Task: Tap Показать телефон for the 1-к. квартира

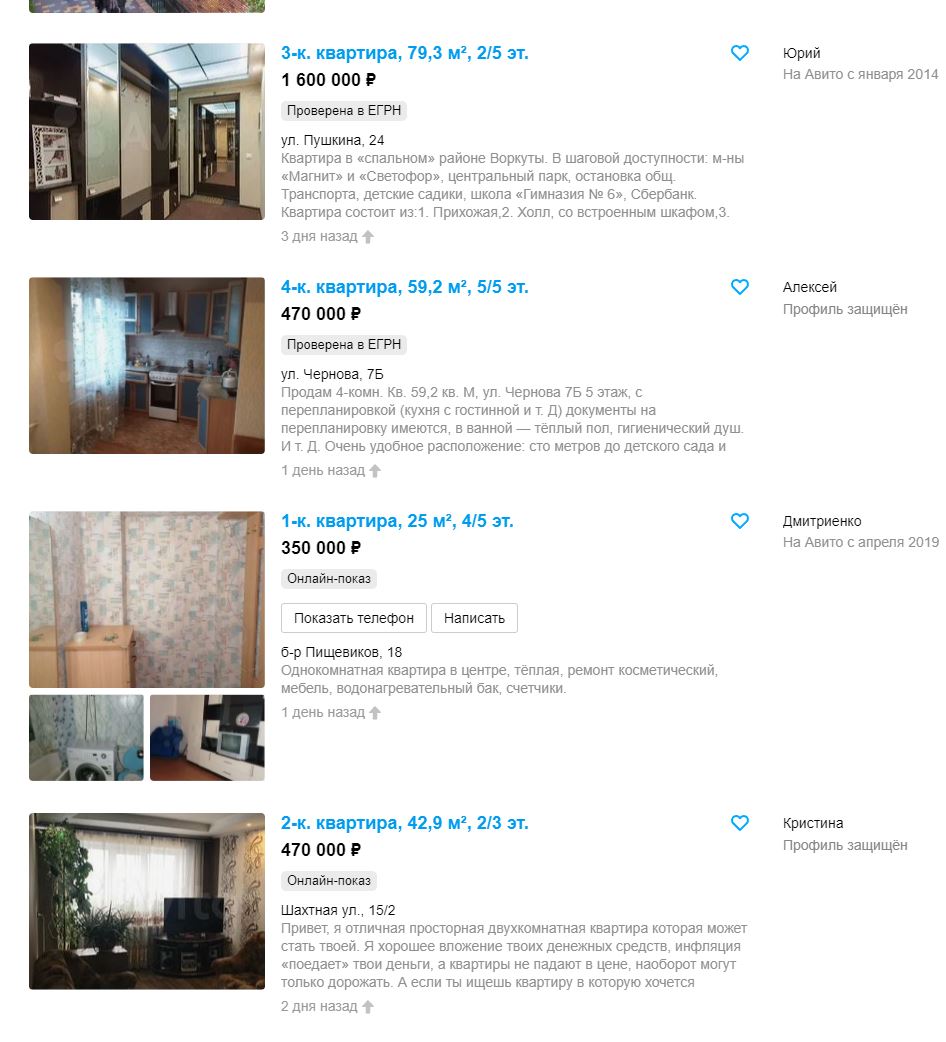Action: (354, 618)
